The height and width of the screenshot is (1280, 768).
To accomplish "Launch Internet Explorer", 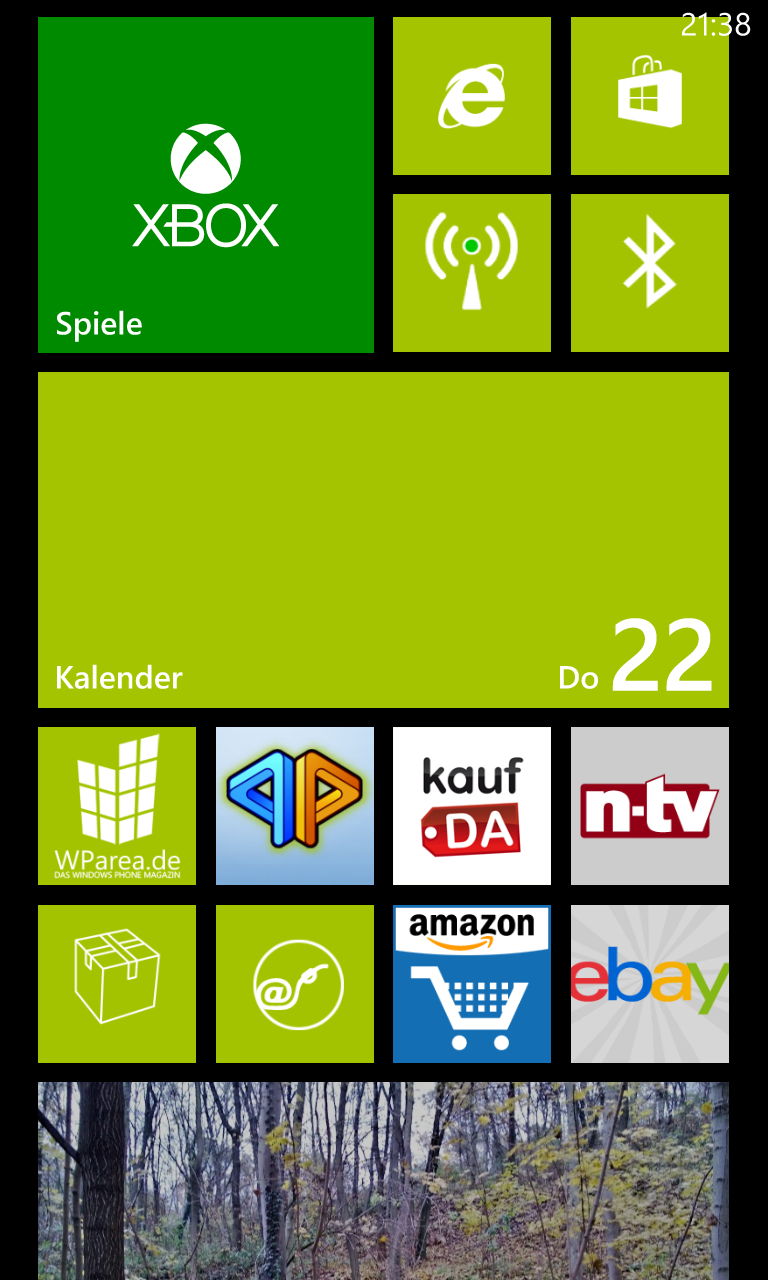I will pyautogui.click(x=472, y=96).
